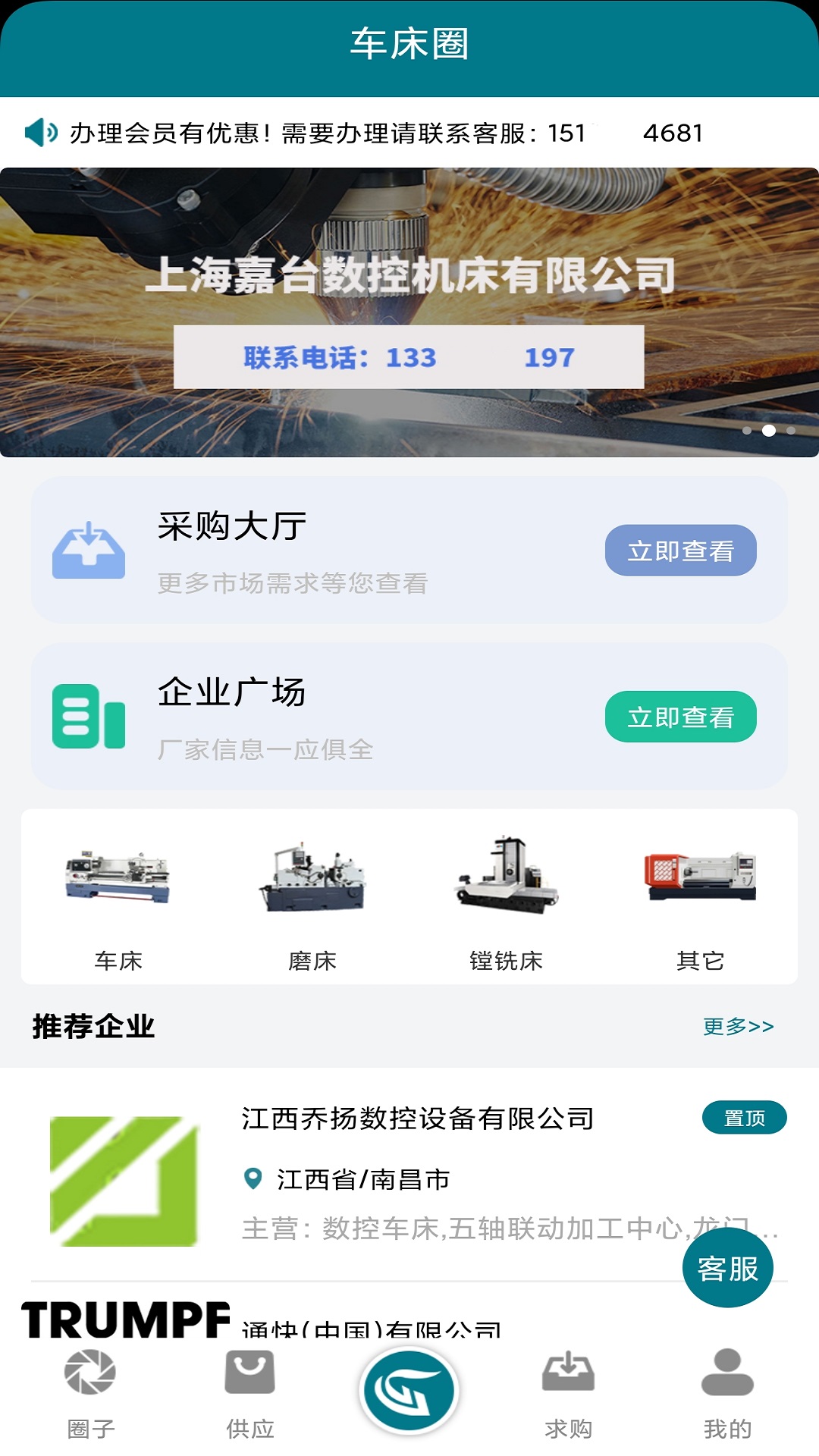The height and width of the screenshot is (1456, 819).
Task: Tap the announcement speaker icon
Action: tap(42, 131)
